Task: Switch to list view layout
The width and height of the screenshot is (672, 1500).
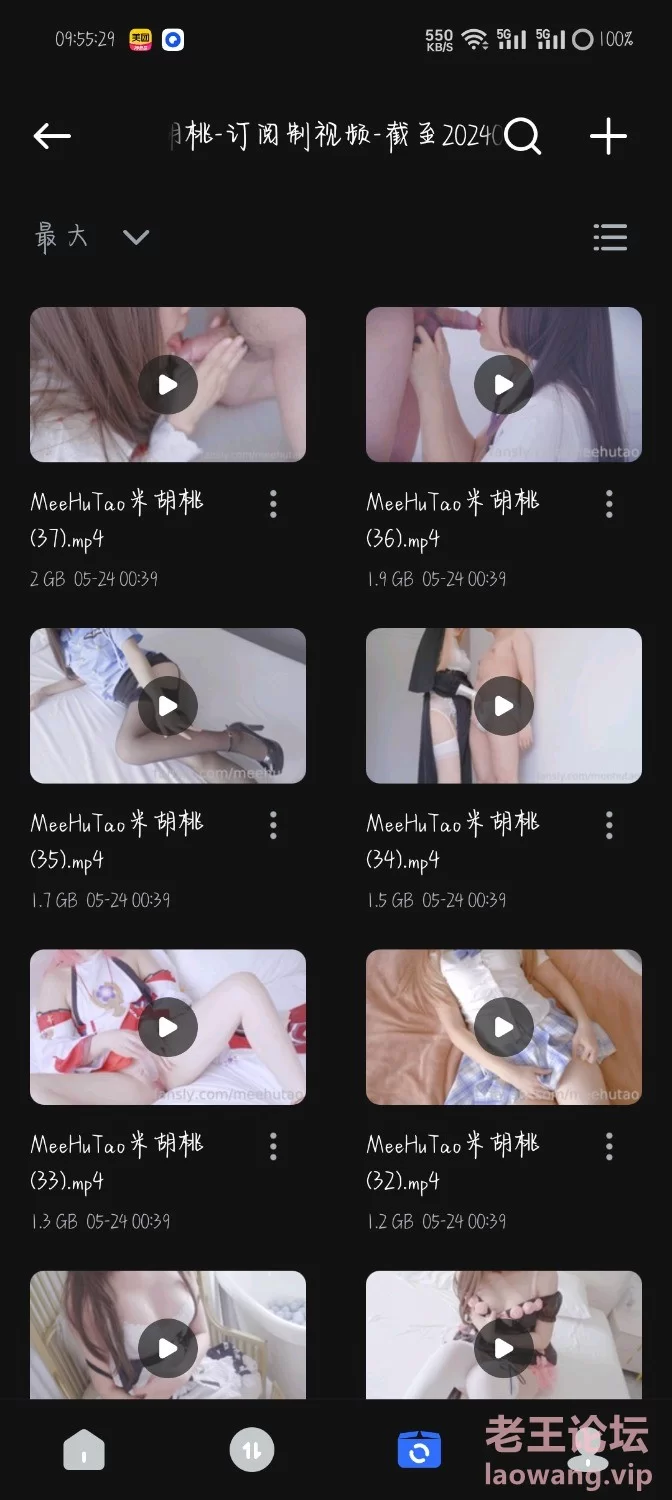Action: pos(610,237)
